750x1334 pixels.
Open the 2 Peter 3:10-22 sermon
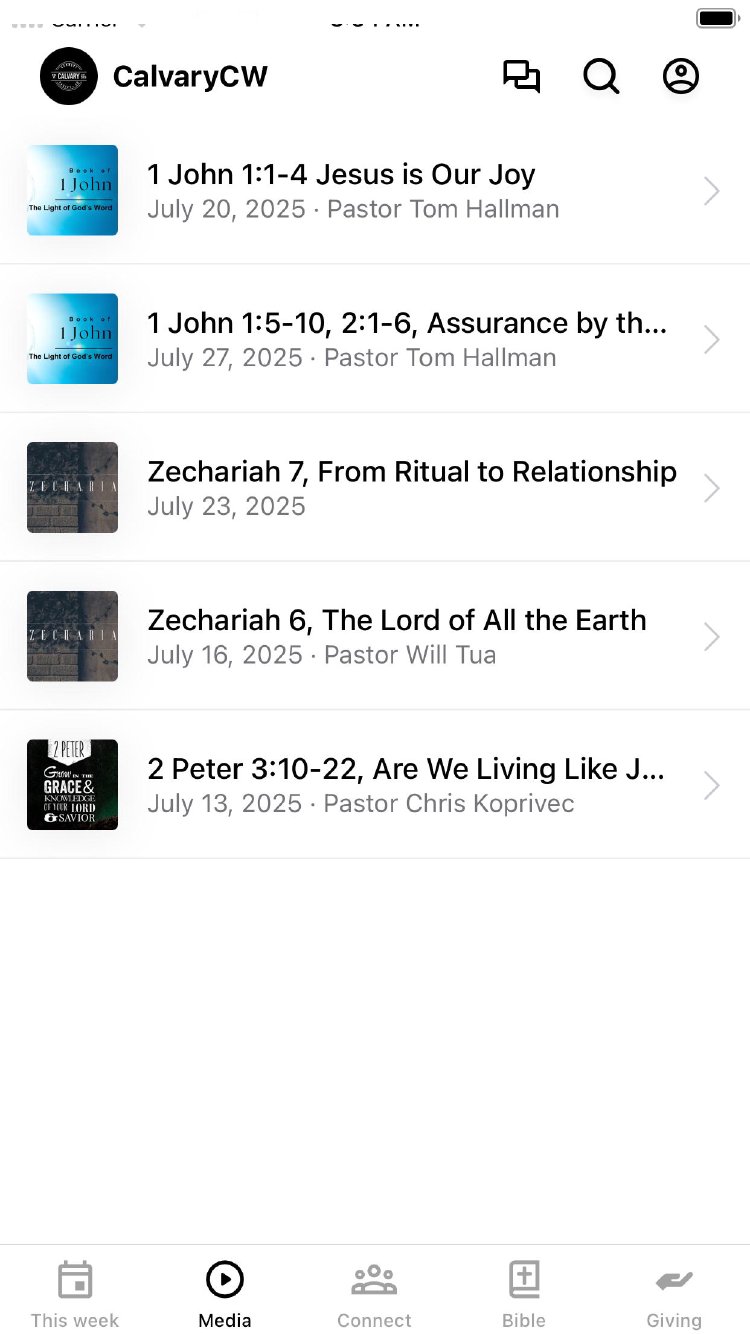coord(375,785)
